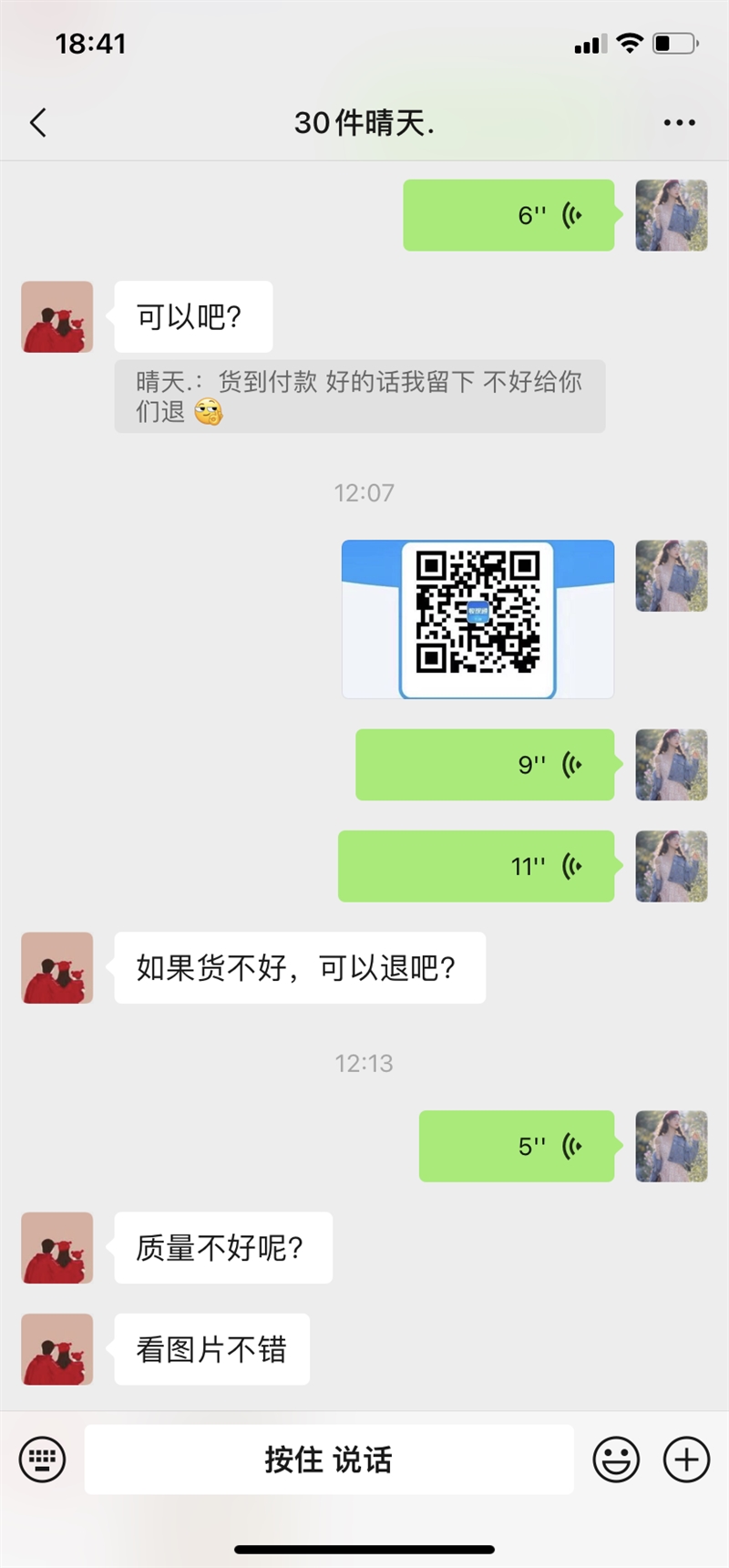Screen dimensions: 729x1568
Task: Play the 5-second voice message
Action: (x=517, y=1146)
